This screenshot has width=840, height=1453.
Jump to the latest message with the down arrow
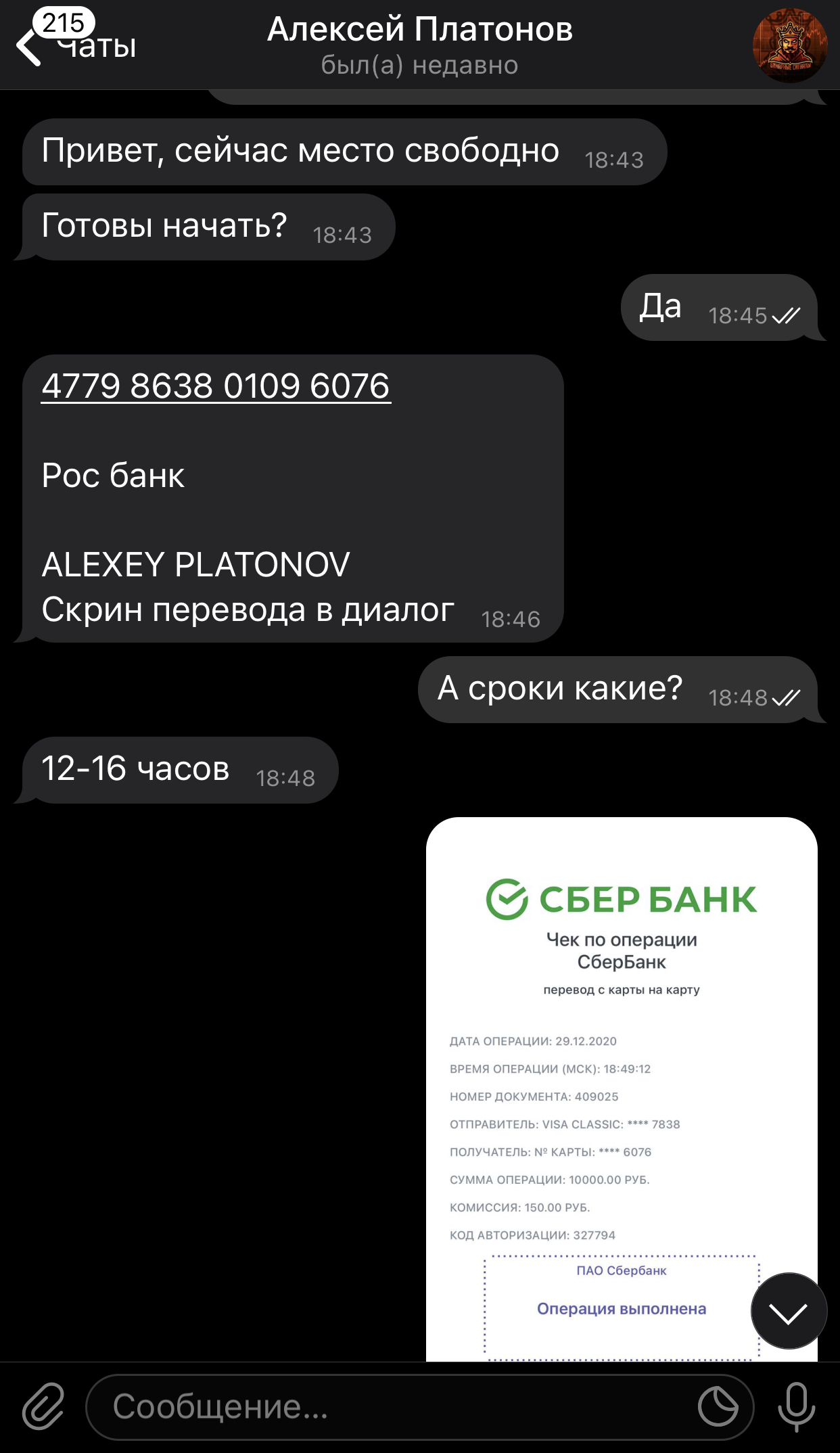(x=789, y=1311)
